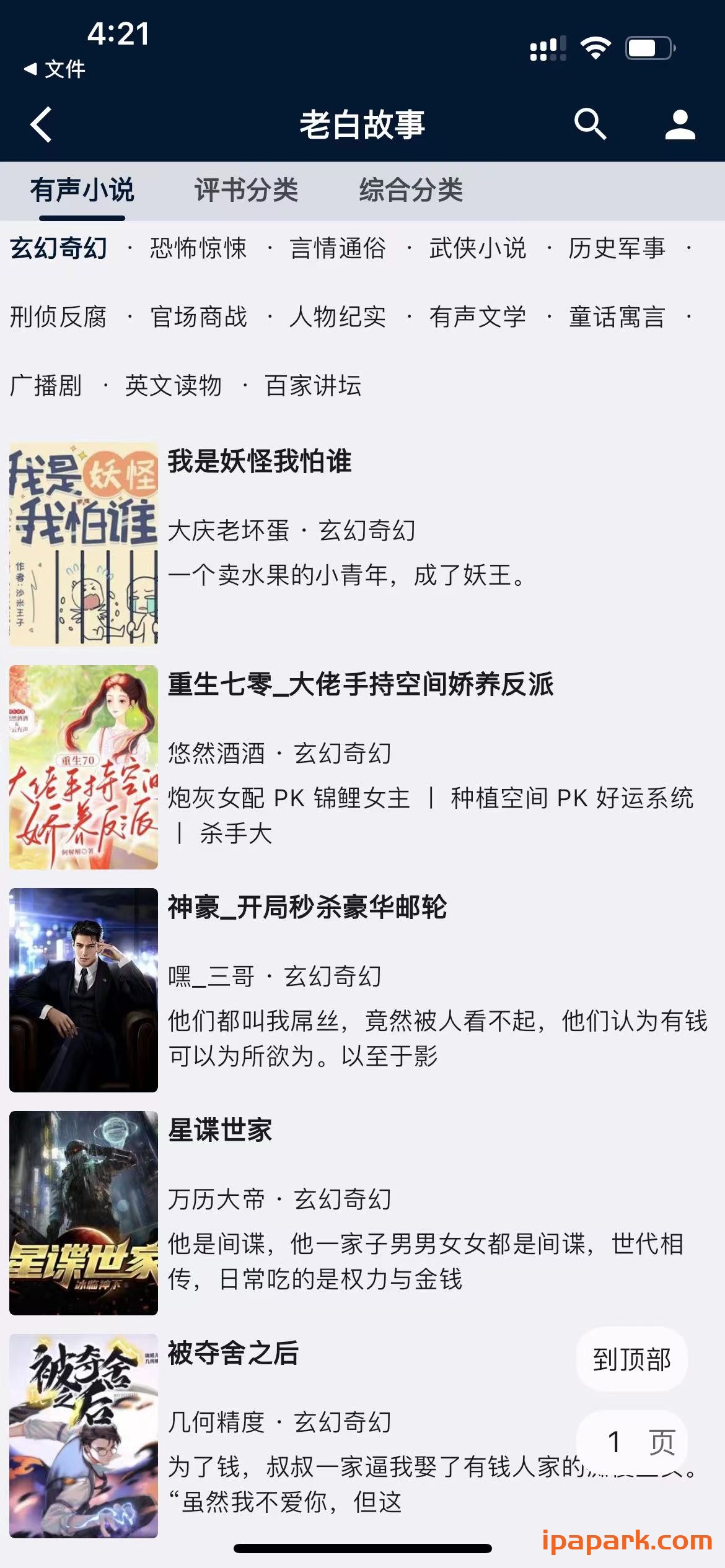Switch to the 评书分类 tab
Screen dimensions: 725x1568
tap(246, 192)
